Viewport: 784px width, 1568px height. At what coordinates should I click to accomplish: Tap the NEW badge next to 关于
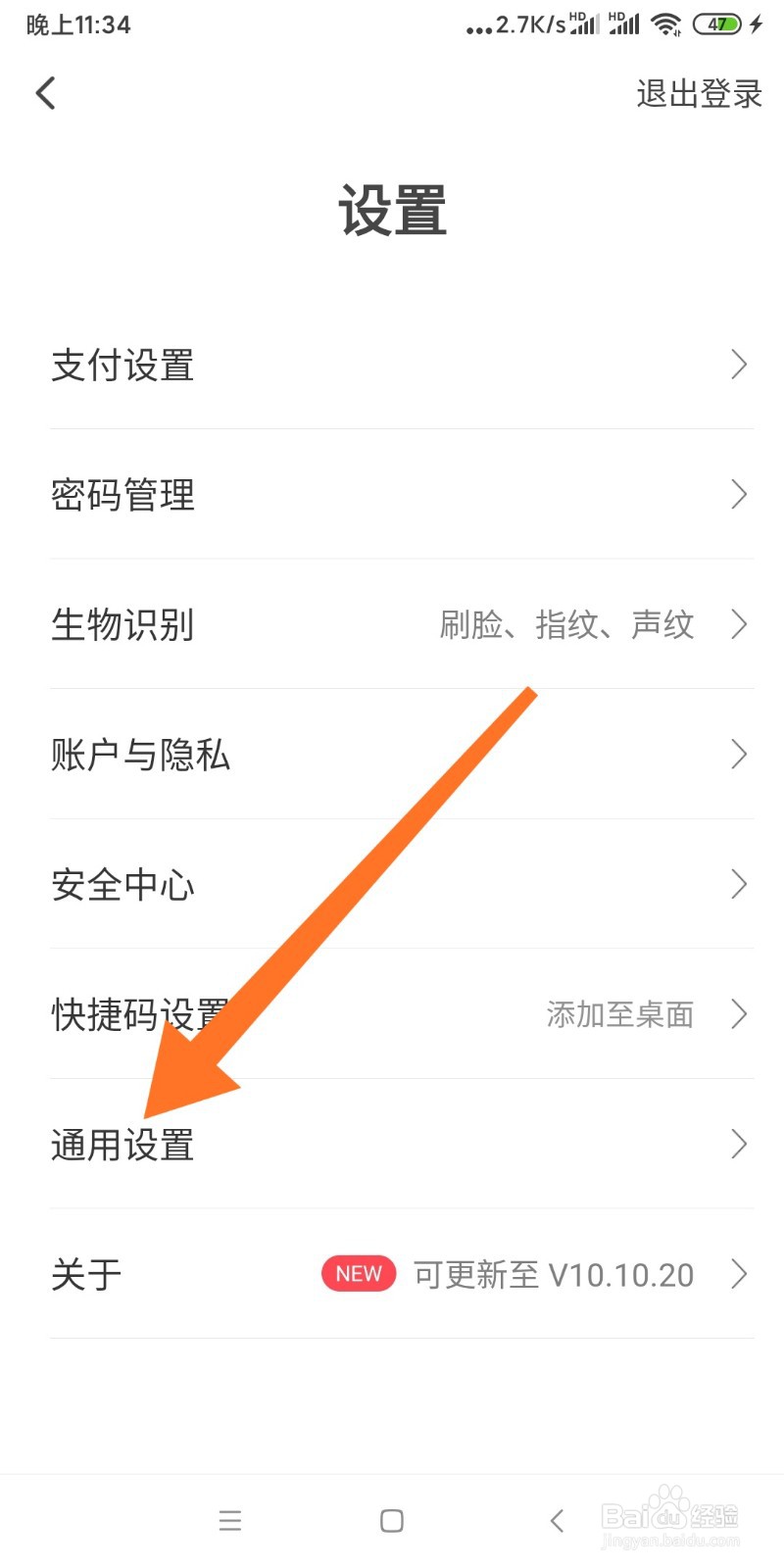coord(358,1273)
